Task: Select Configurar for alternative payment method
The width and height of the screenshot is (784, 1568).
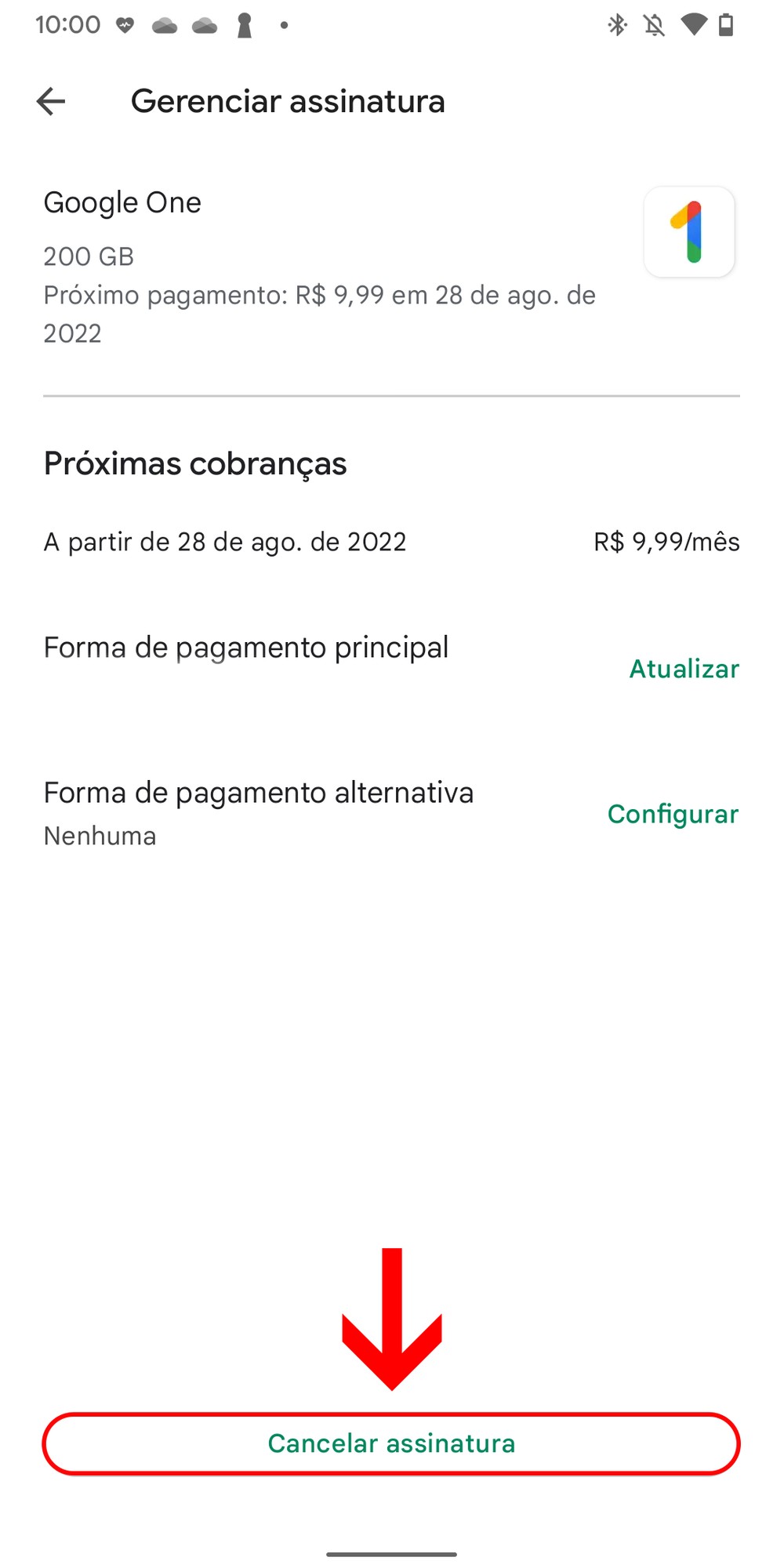Action: [x=673, y=814]
